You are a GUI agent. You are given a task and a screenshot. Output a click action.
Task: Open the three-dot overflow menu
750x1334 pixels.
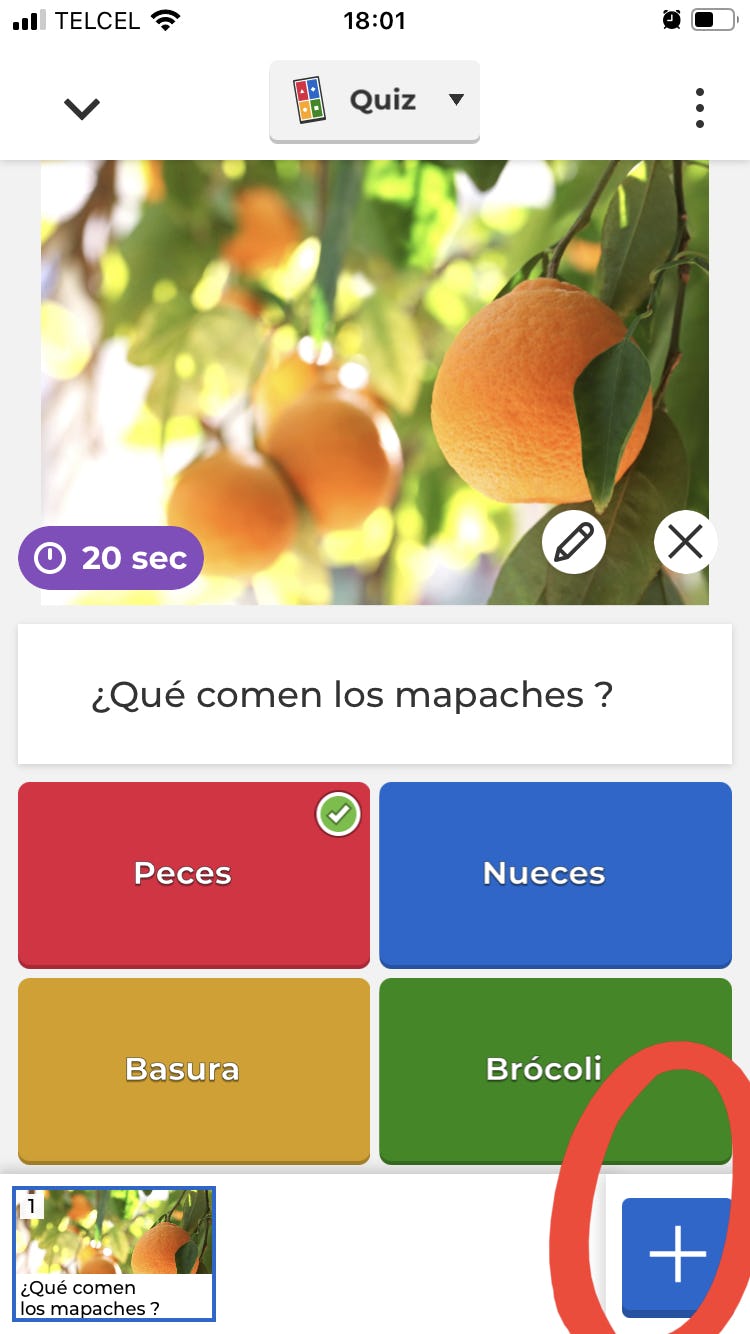point(699,108)
